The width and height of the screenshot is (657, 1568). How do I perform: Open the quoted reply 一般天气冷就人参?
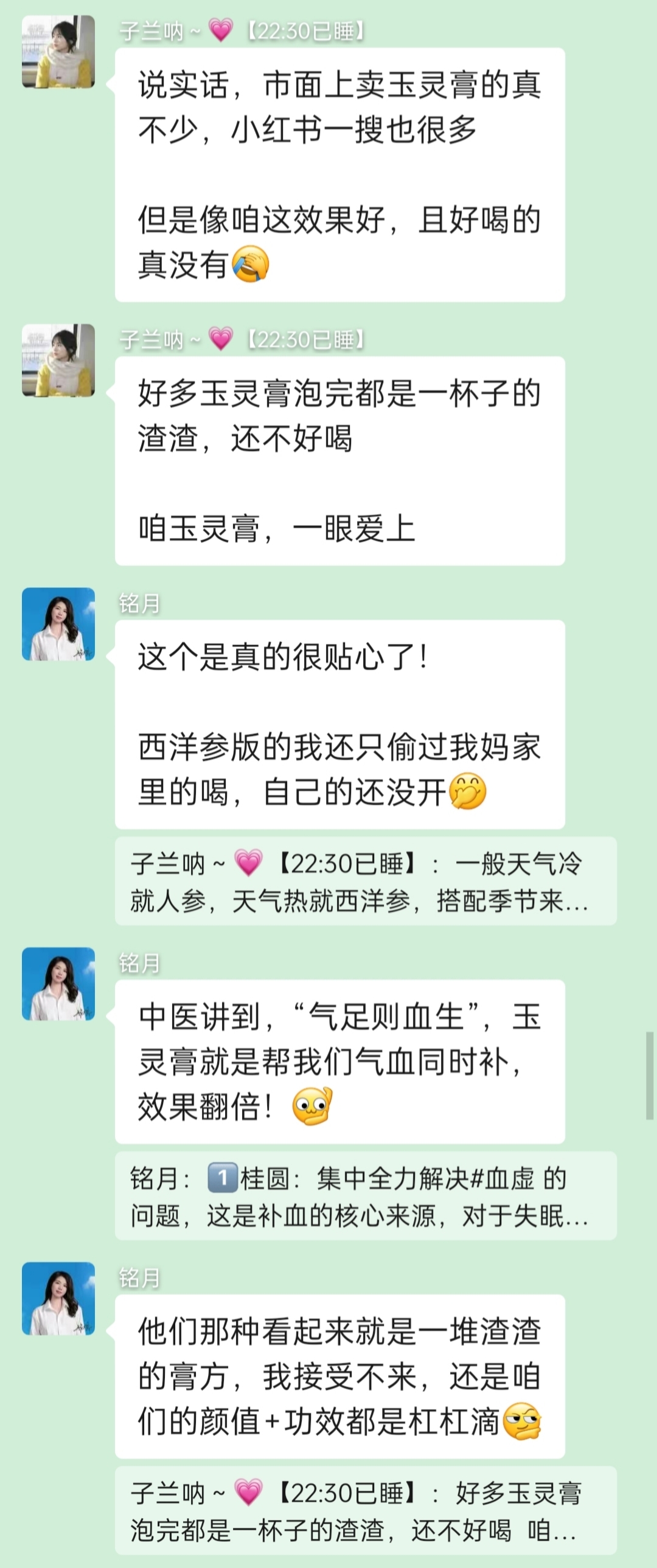366,882
